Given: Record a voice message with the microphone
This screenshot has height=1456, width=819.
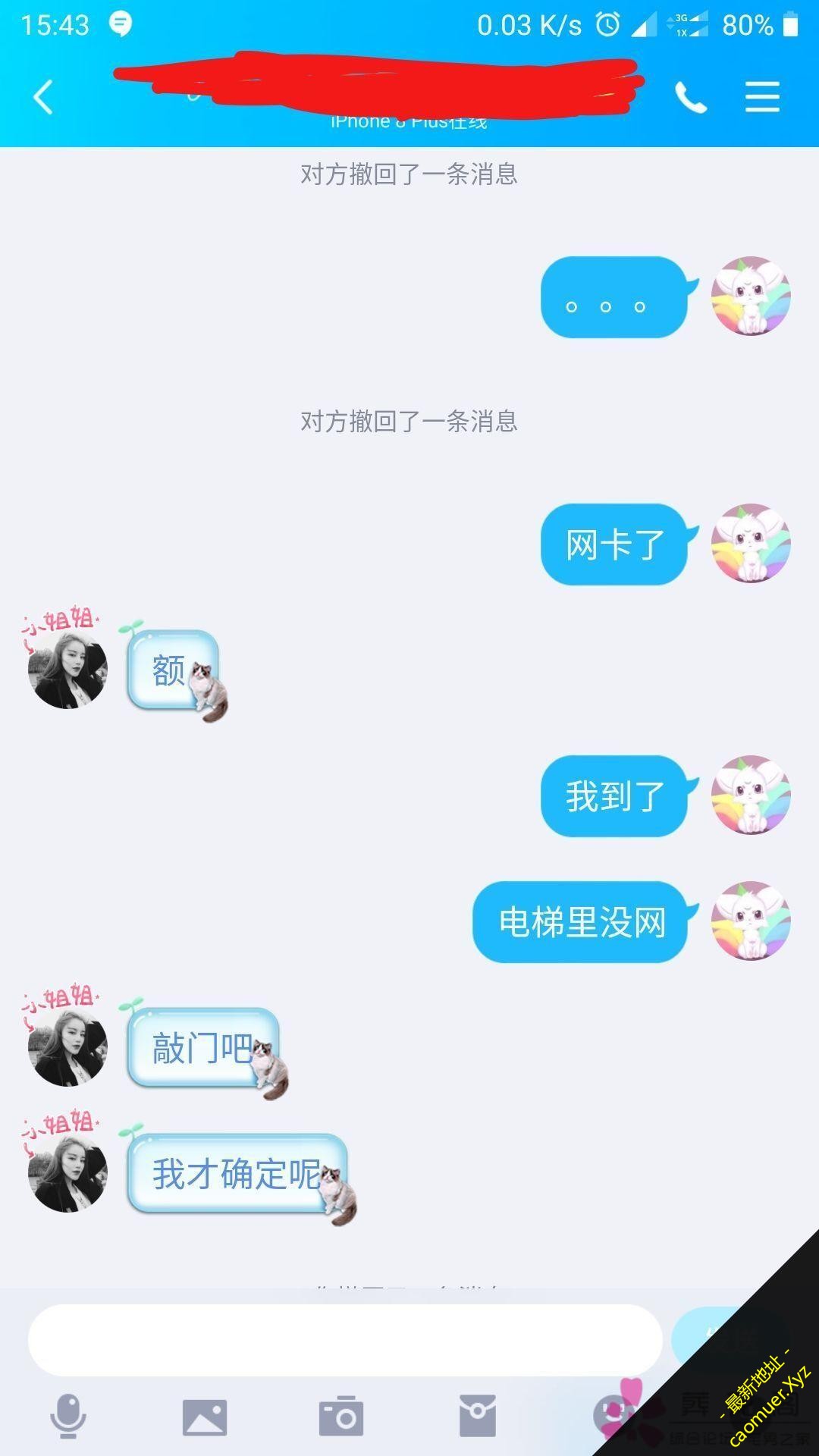Looking at the screenshot, I should (x=68, y=1415).
